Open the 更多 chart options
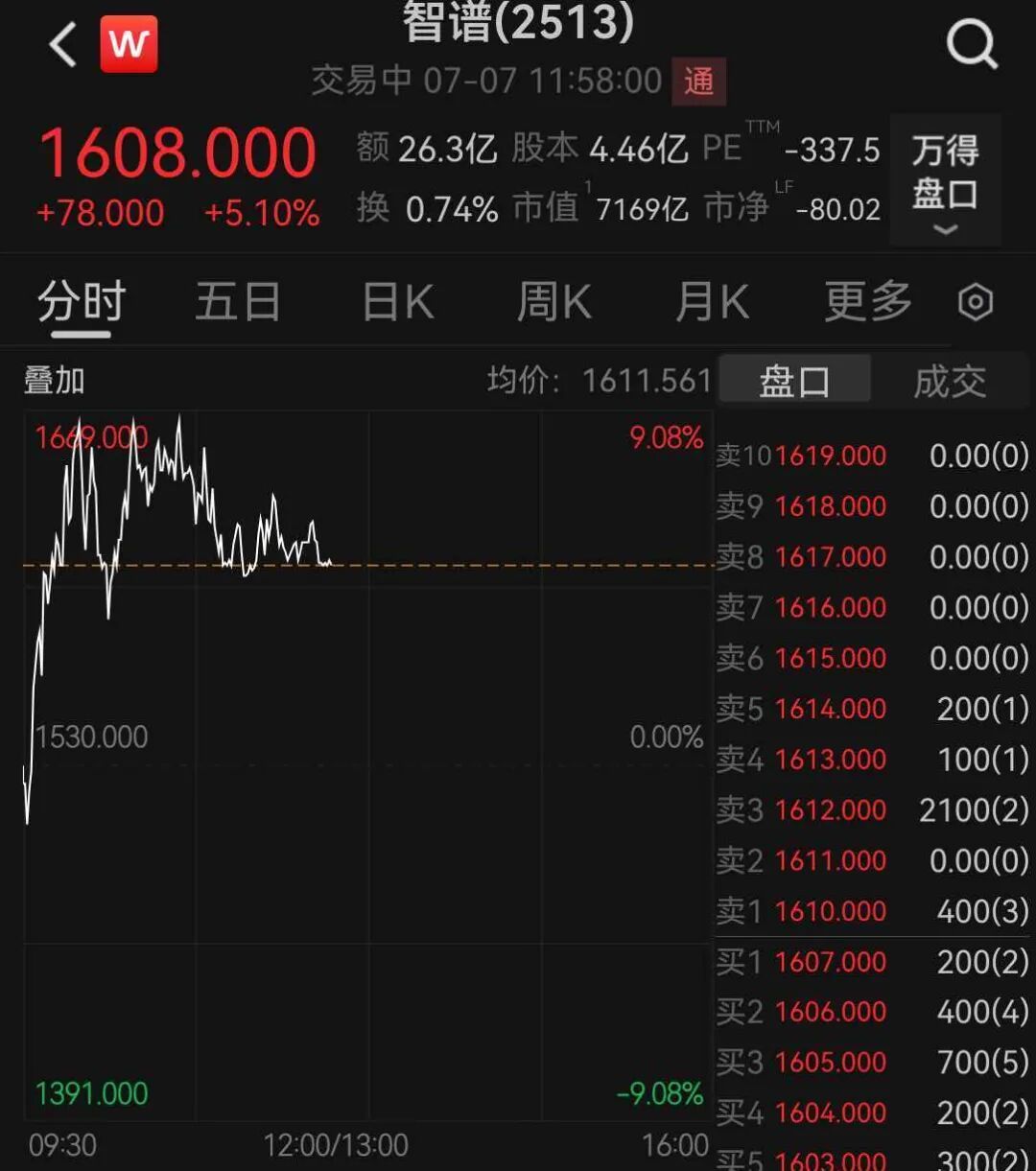The width and height of the screenshot is (1036, 1171). pos(868,303)
